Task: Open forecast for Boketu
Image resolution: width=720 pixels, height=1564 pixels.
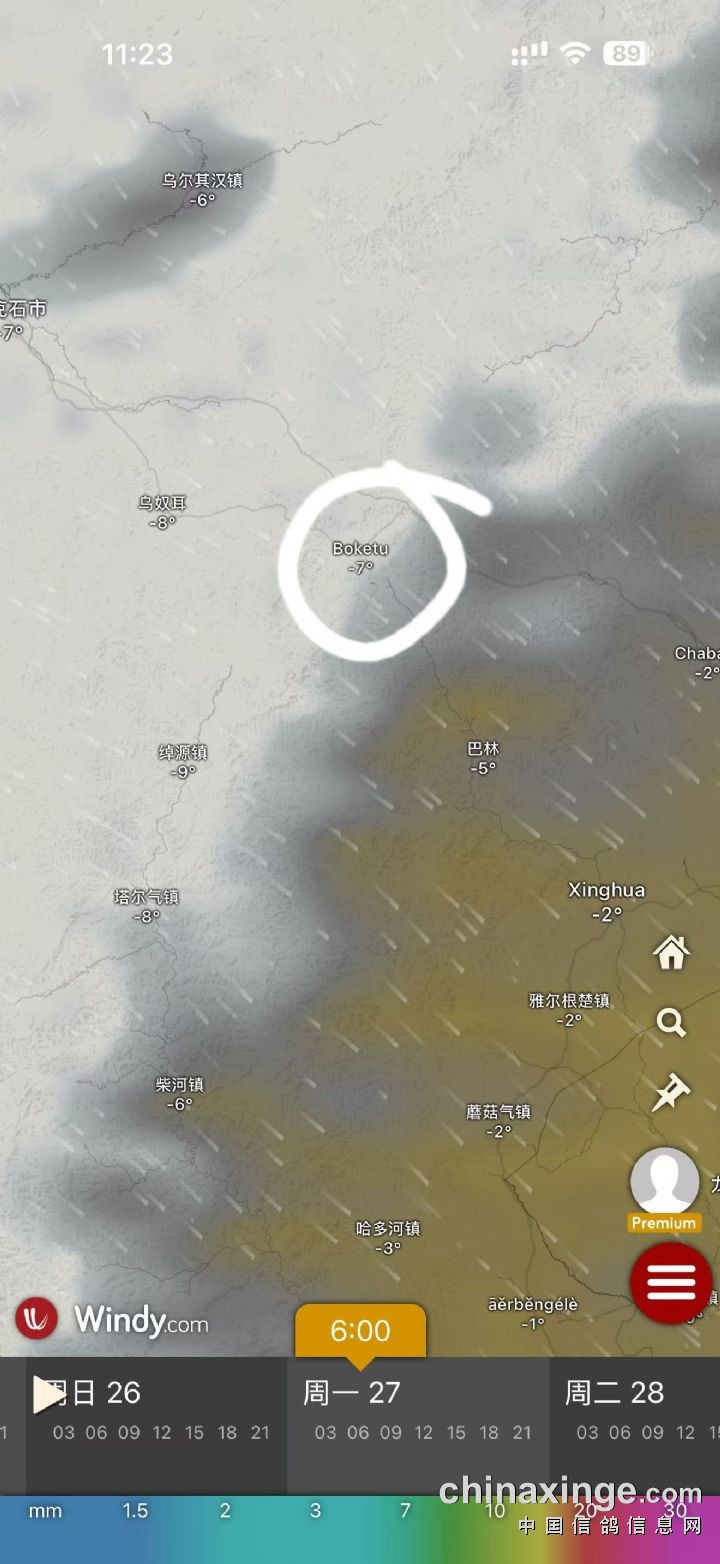Action: click(x=360, y=558)
